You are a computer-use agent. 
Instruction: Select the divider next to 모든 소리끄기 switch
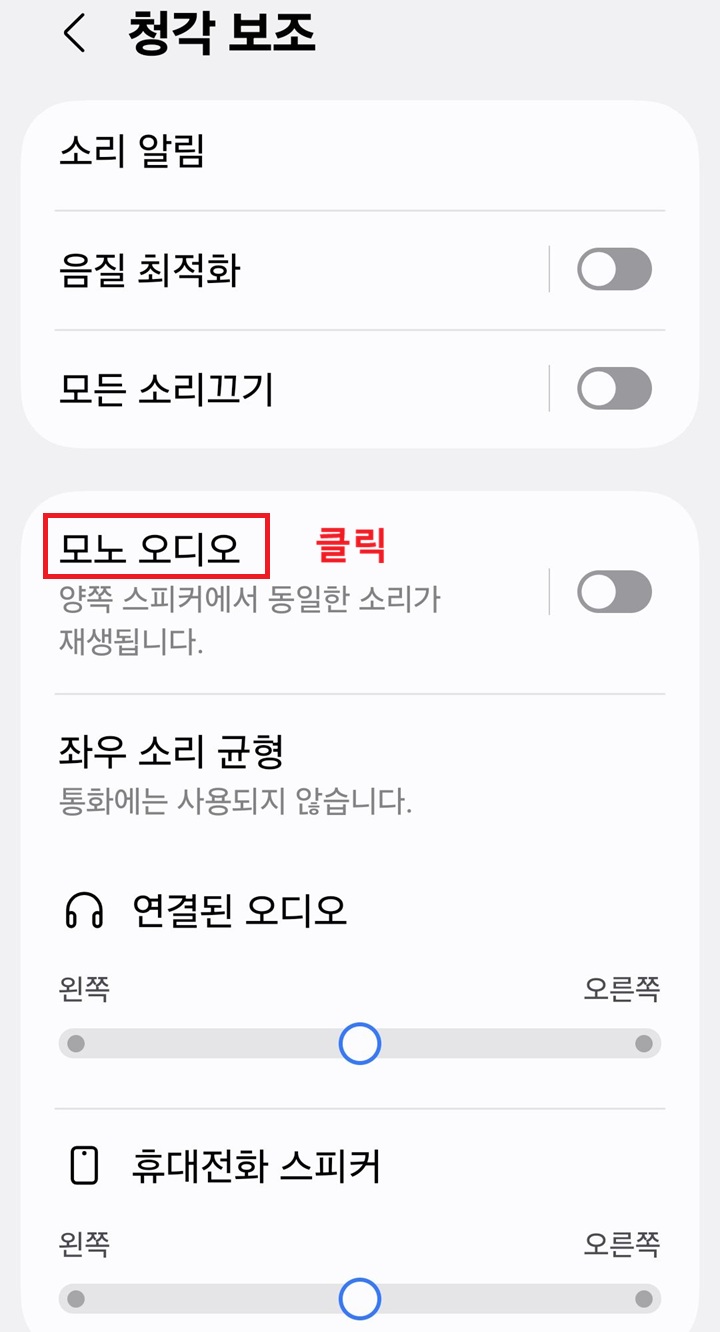click(x=549, y=389)
